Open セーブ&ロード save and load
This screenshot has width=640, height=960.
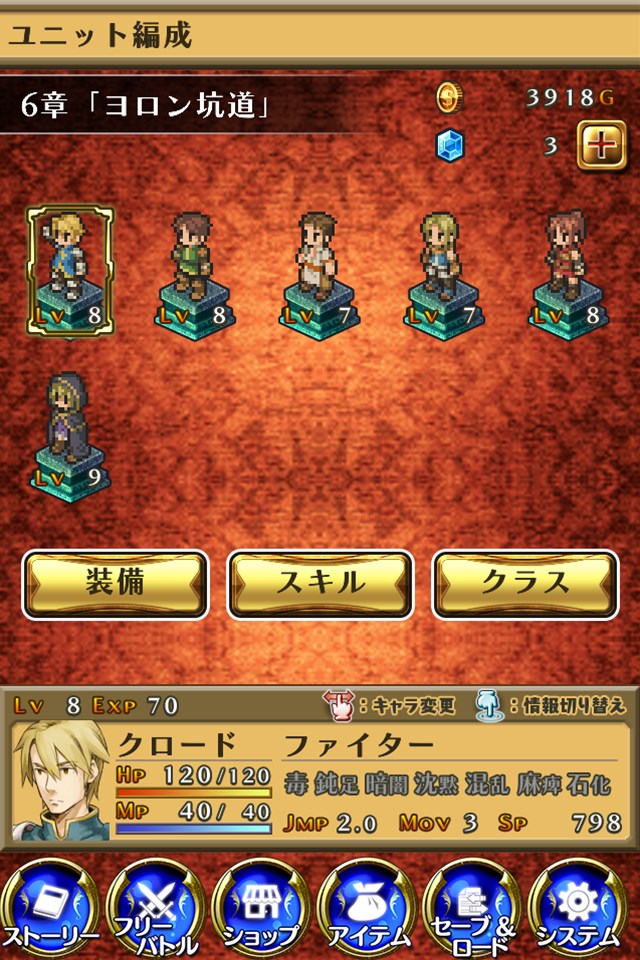click(x=473, y=909)
